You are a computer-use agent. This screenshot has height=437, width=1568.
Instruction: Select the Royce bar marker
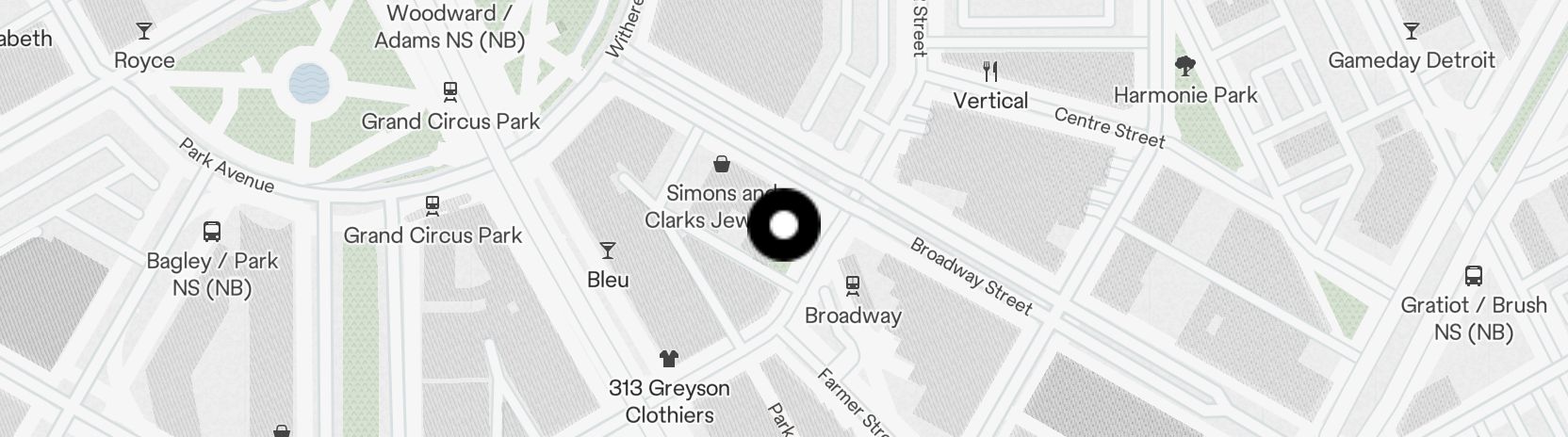click(x=144, y=32)
